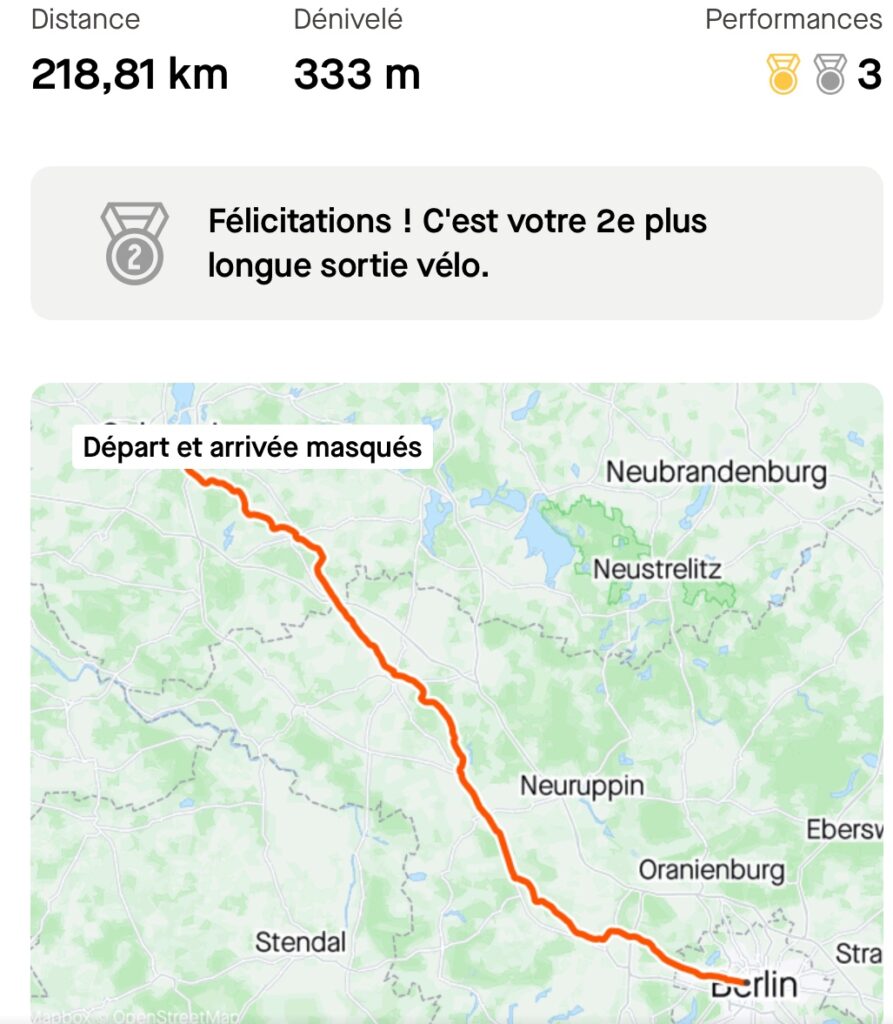893x1024 pixels.
Task: Open the 2e plus longue sortie banner
Action: click(456, 243)
